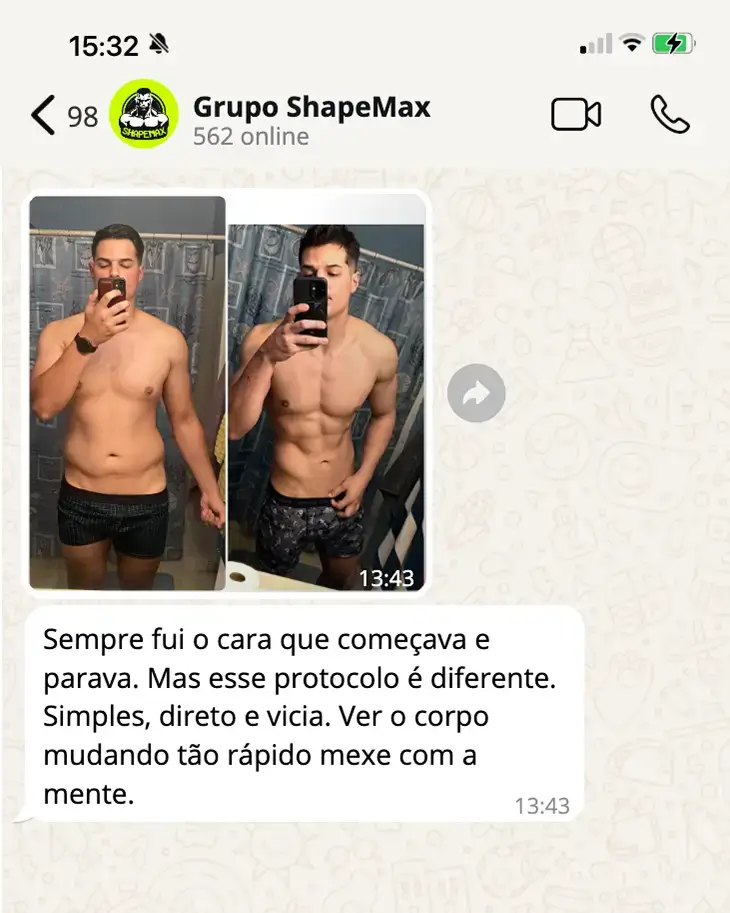Viewport: 730px width, 913px height.
Task: Open the before-and-after photo sent at 13:43
Action: [x=227, y=392]
